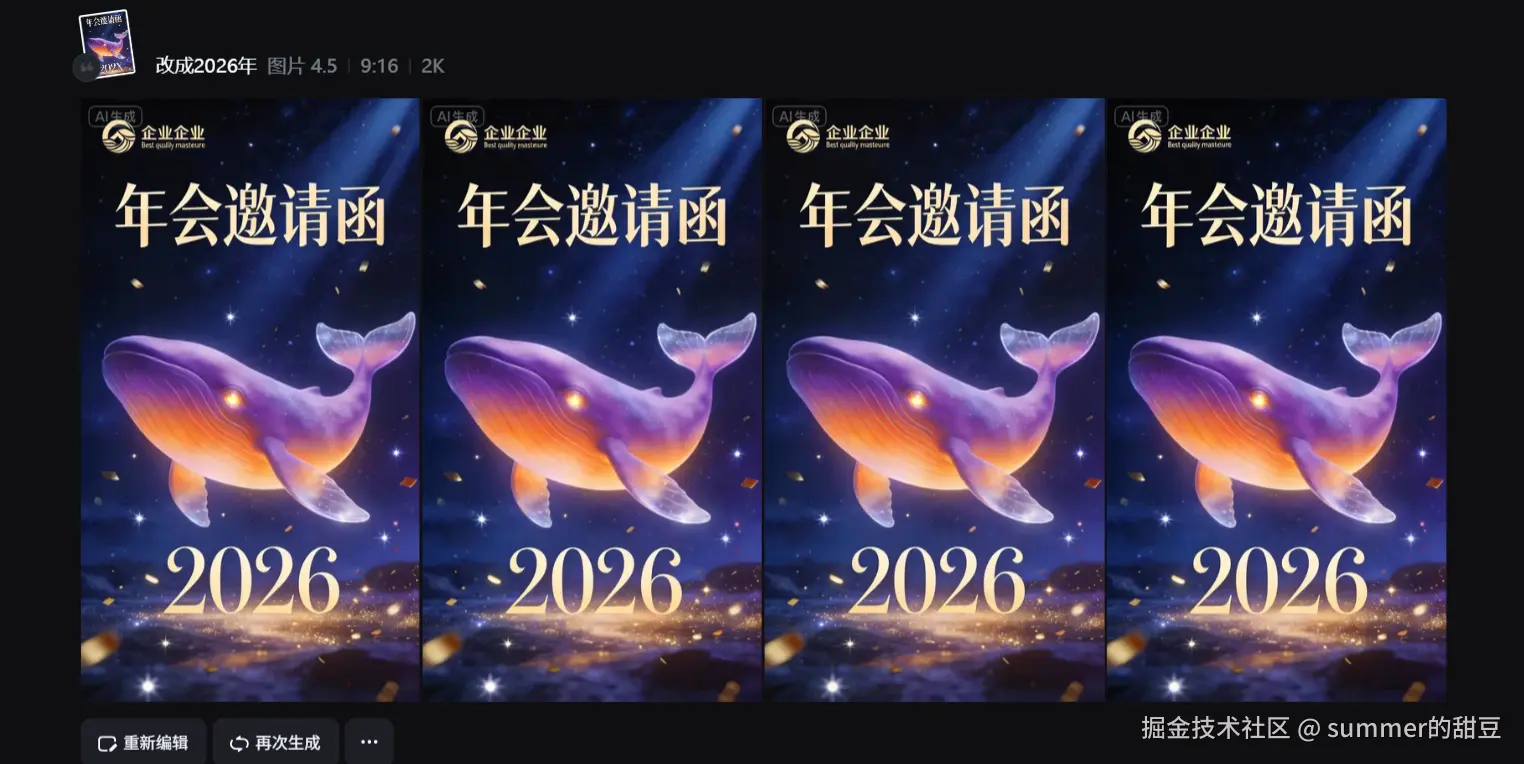Tap the 重新编辑 button
Viewport: 1524px width, 764px height.
click(143, 742)
